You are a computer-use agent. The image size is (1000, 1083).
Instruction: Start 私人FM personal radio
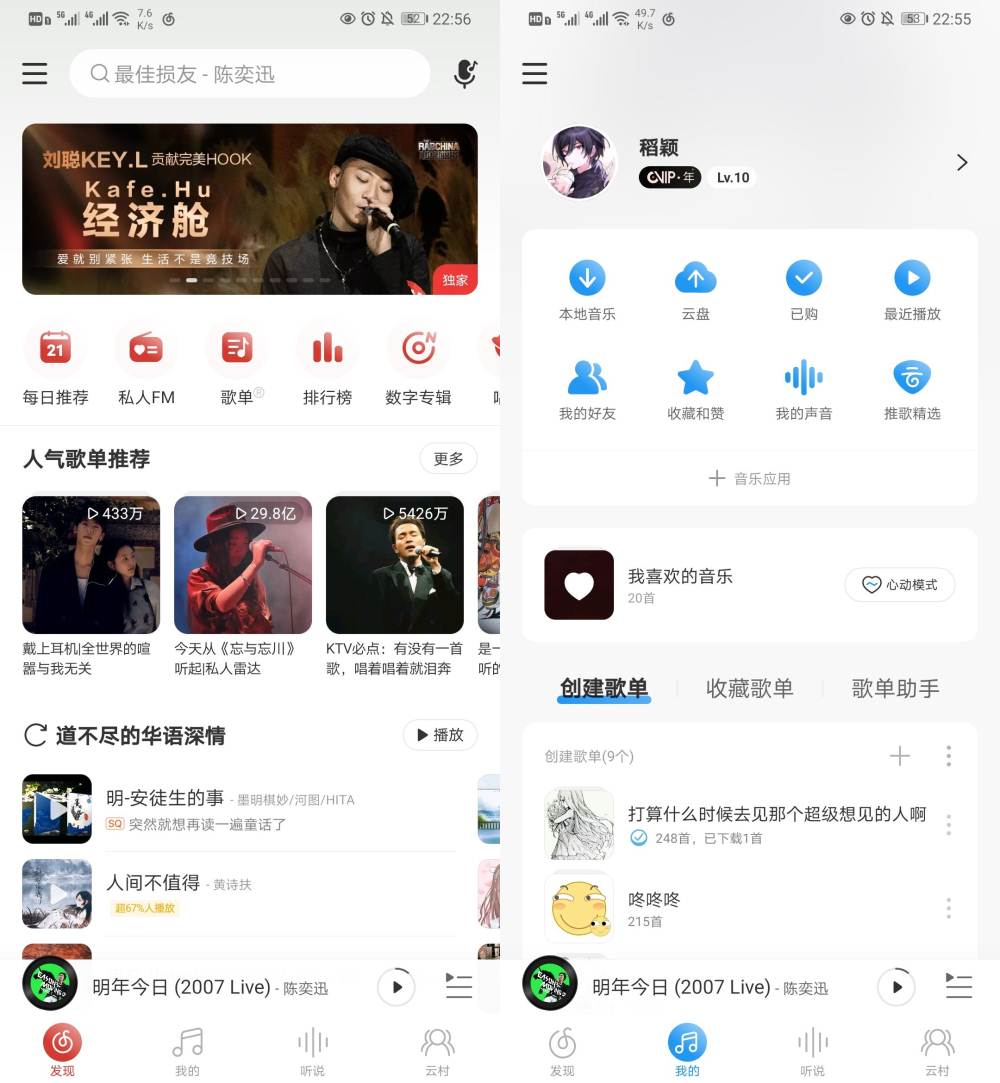point(145,363)
